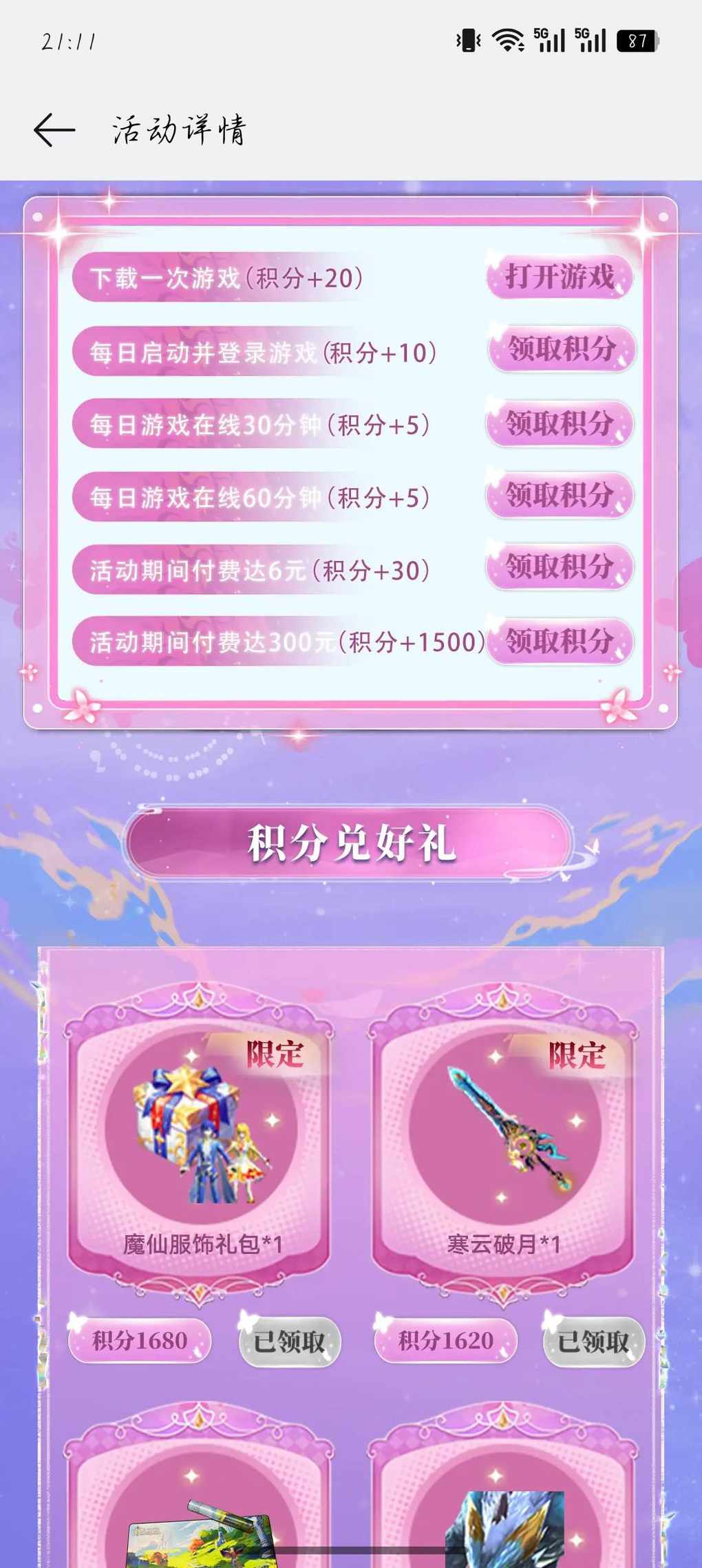Go back from 活动详情 page
702x1568 pixels.
54,130
